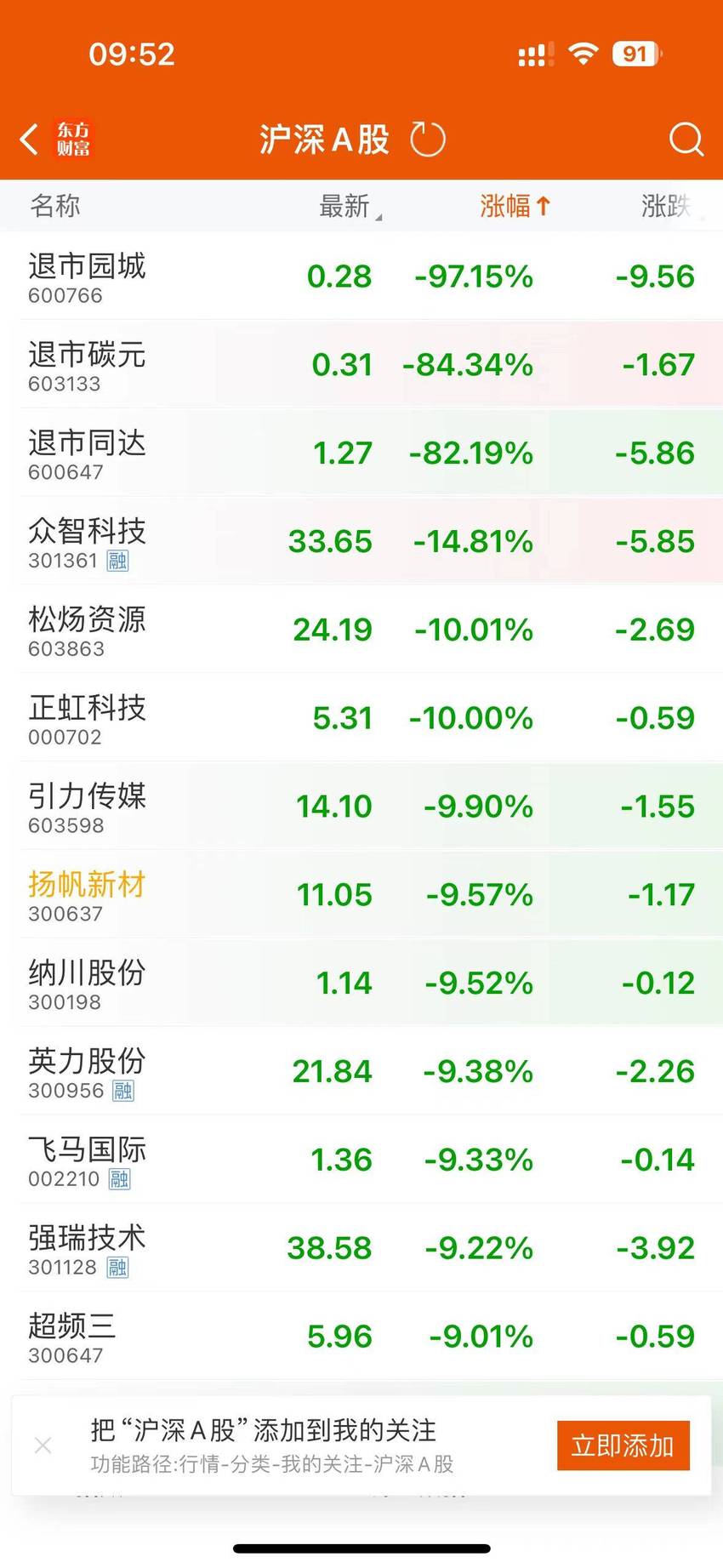The width and height of the screenshot is (723, 1568).
Task: Open stock 退市碳元 603133
Action: click(x=361, y=364)
